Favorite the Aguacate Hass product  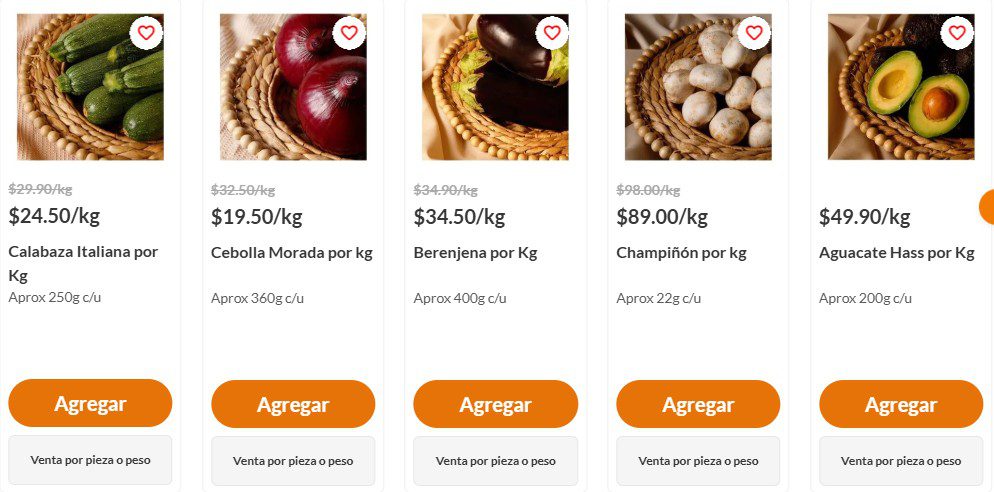pos(957,33)
